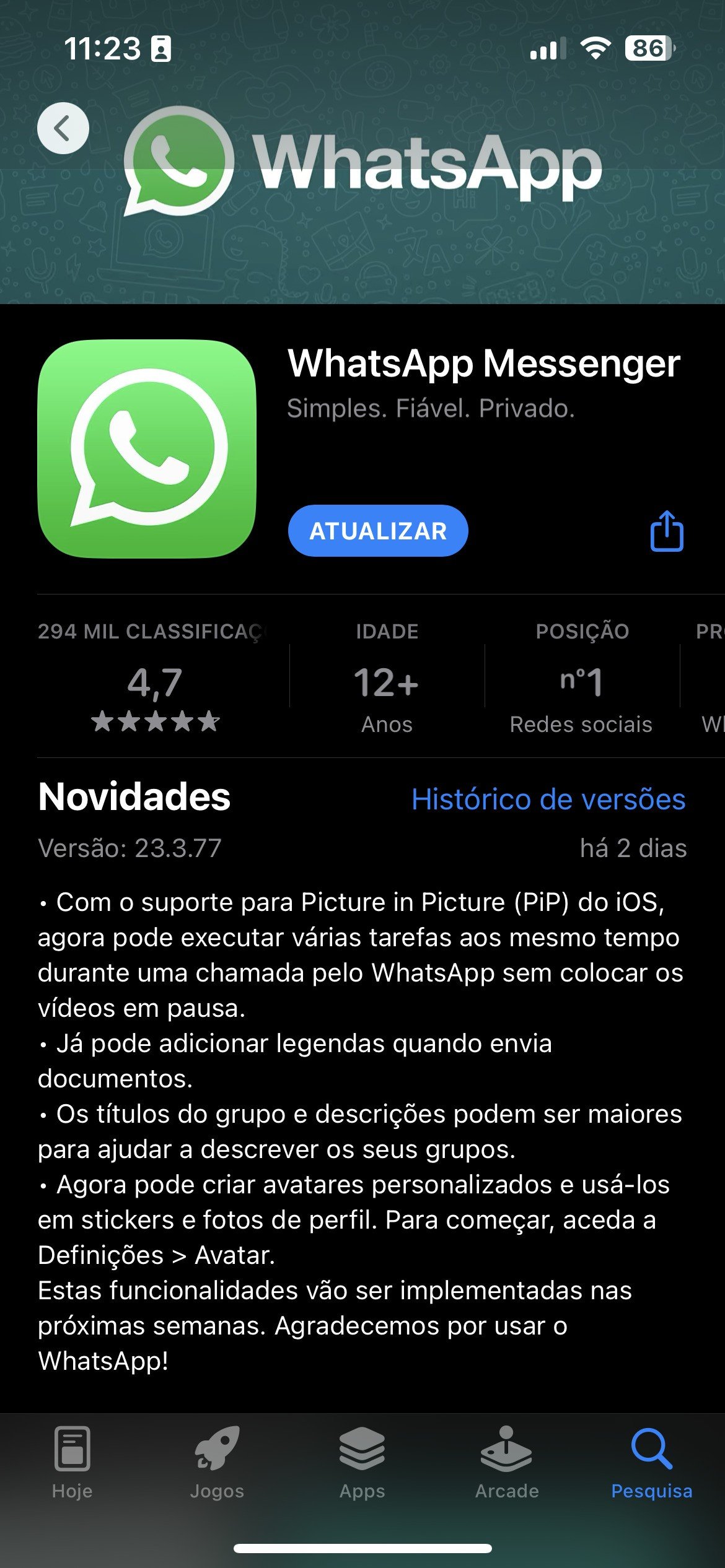Tap the ATUALIZAR button to update WhatsApp
Viewport: 725px width, 1568px height.
coord(377,531)
